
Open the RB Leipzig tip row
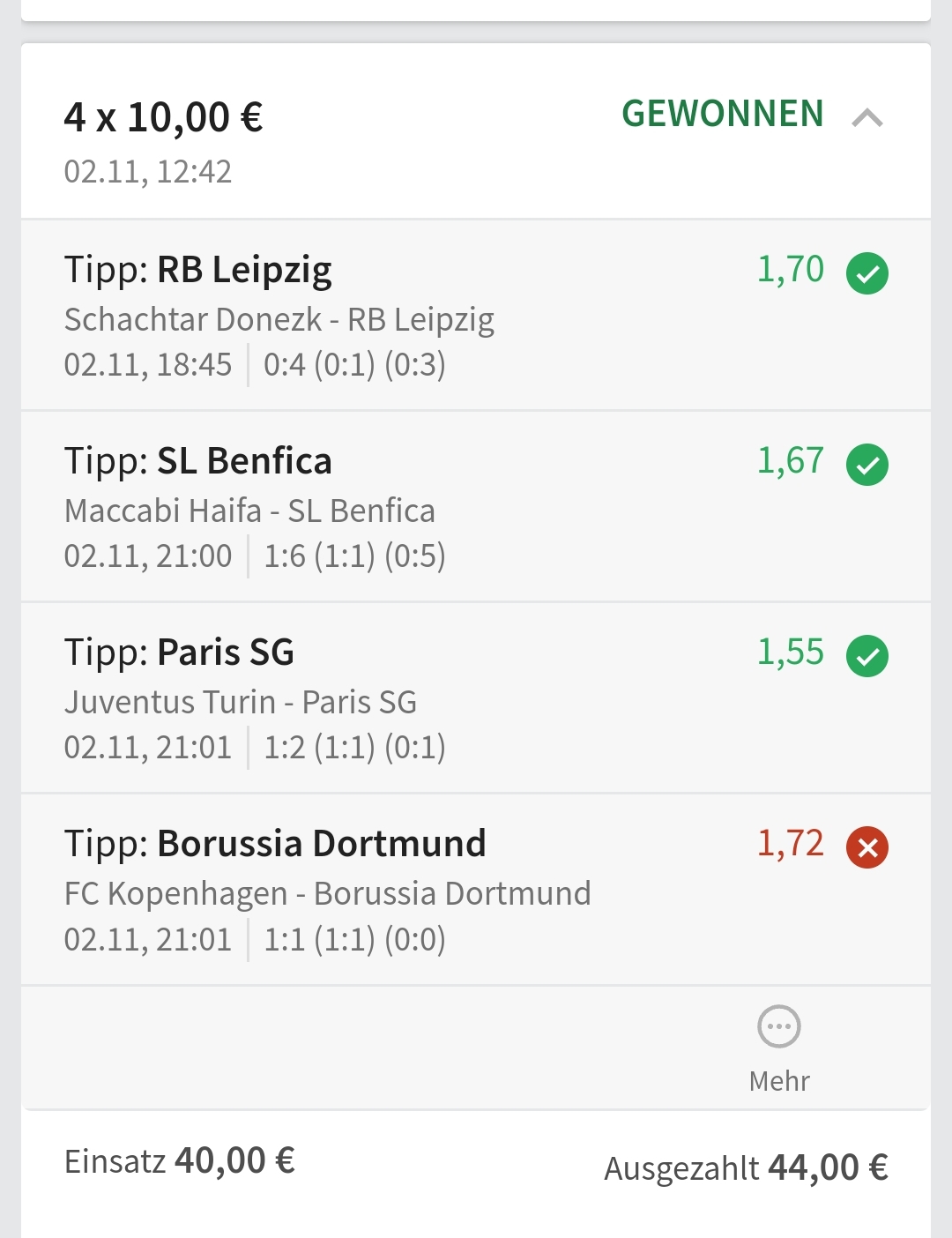[x=476, y=315]
